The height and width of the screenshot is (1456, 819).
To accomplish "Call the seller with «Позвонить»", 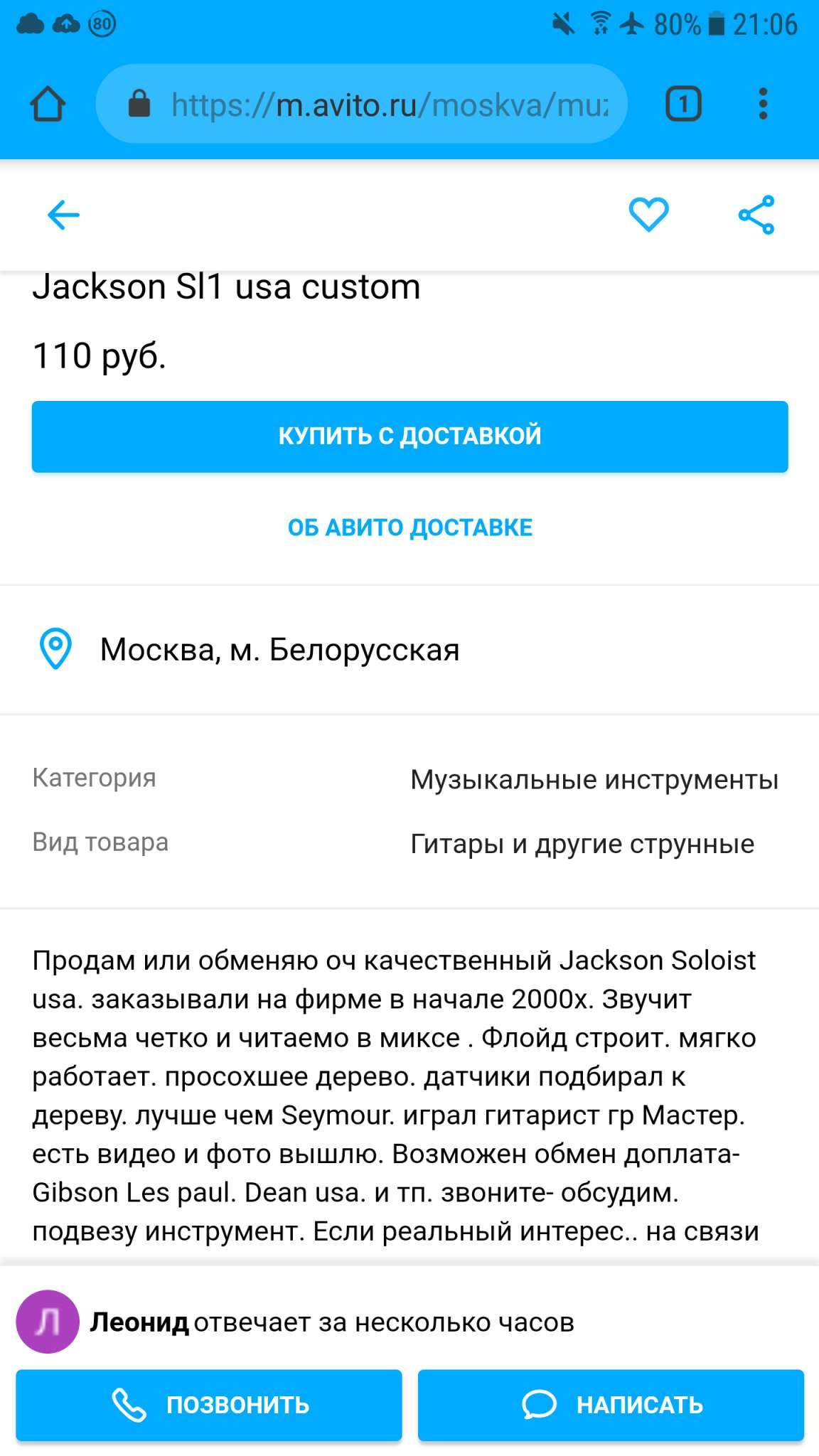I will (x=209, y=1405).
